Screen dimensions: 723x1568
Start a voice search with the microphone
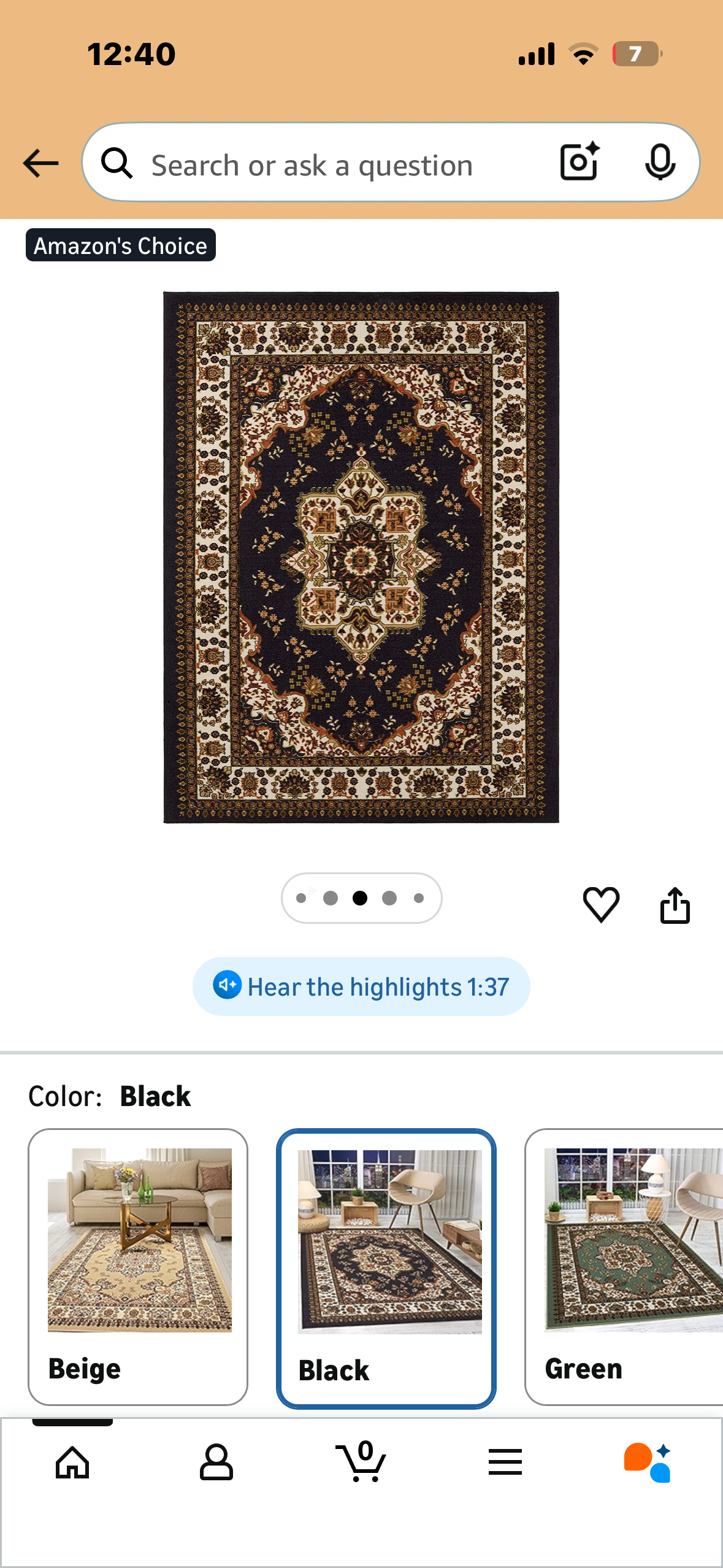point(660,162)
